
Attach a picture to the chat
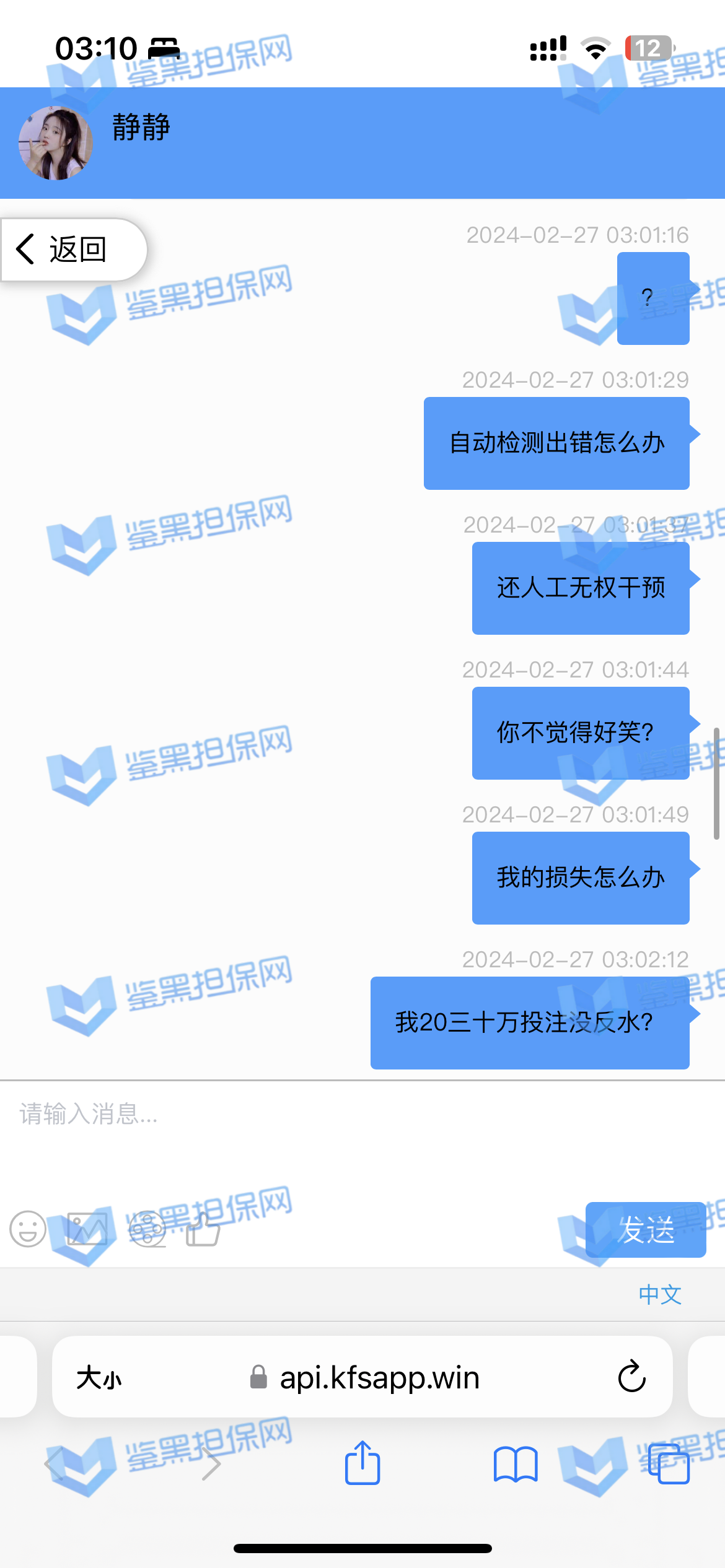click(x=87, y=1228)
